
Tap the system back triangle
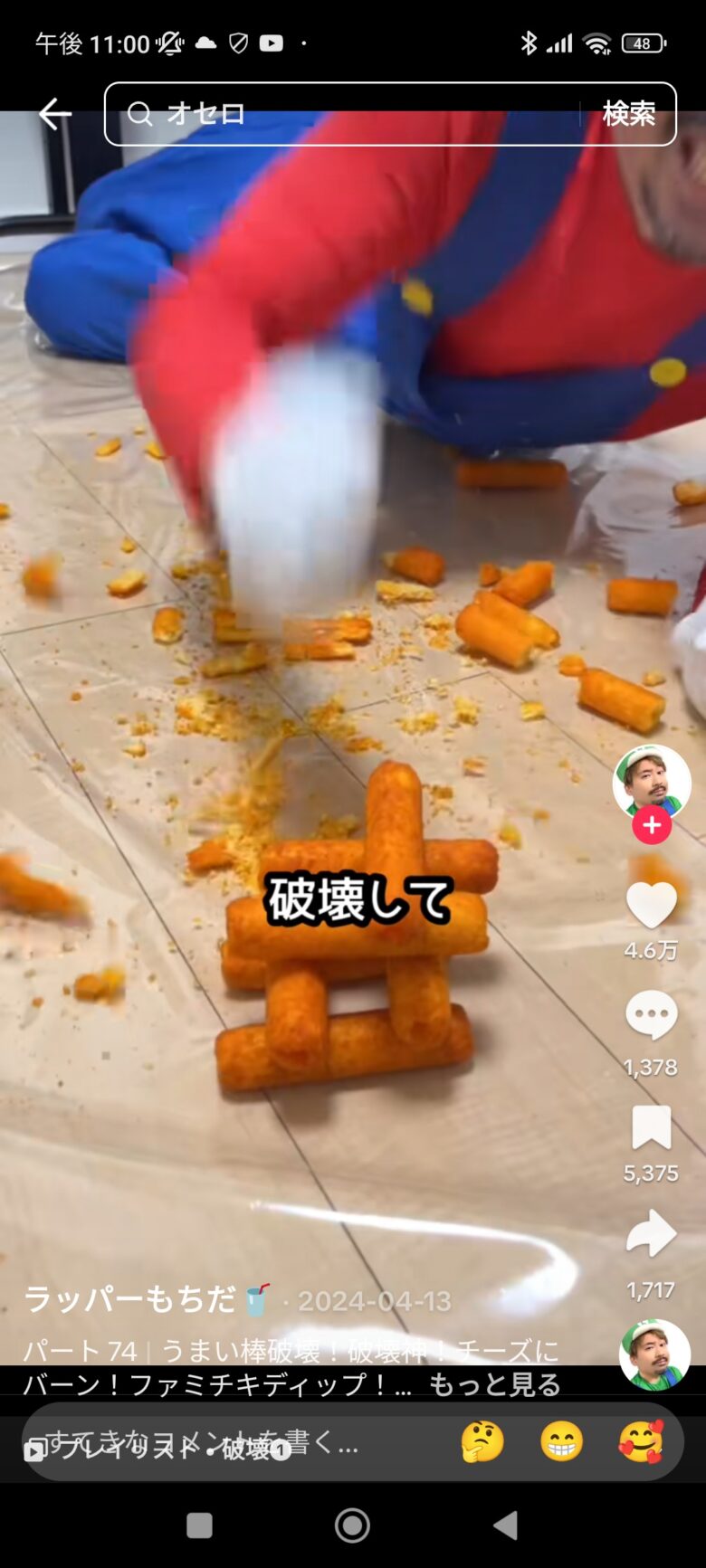[x=506, y=1525]
